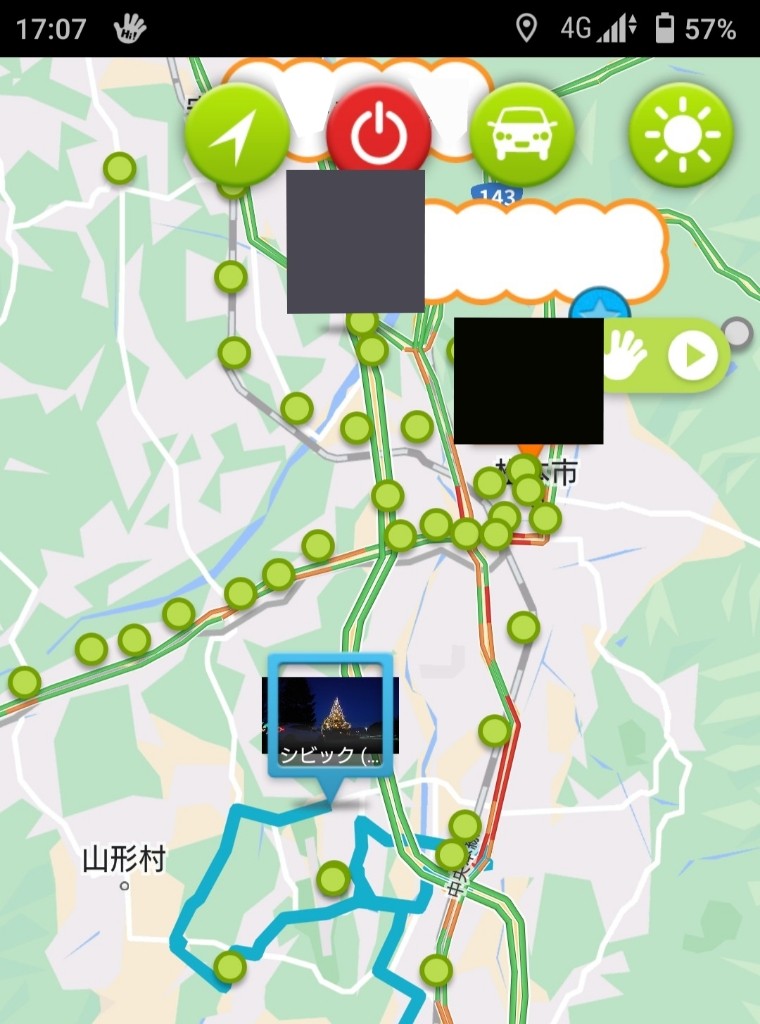The width and height of the screenshot is (760, 1024).
Task: Tap the green navigation arrow button
Action: [238, 135]
